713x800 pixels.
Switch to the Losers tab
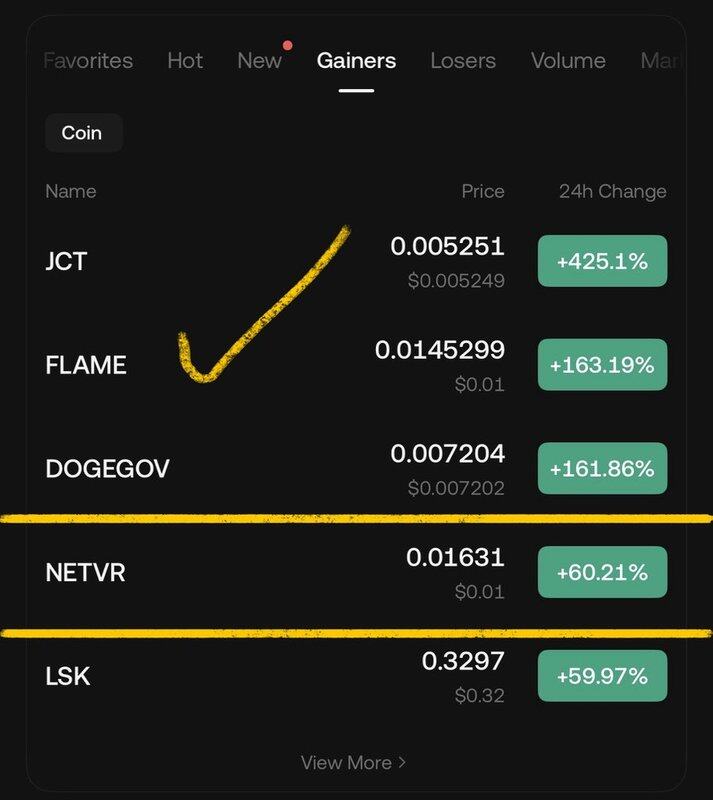click(x=463, y=60)
